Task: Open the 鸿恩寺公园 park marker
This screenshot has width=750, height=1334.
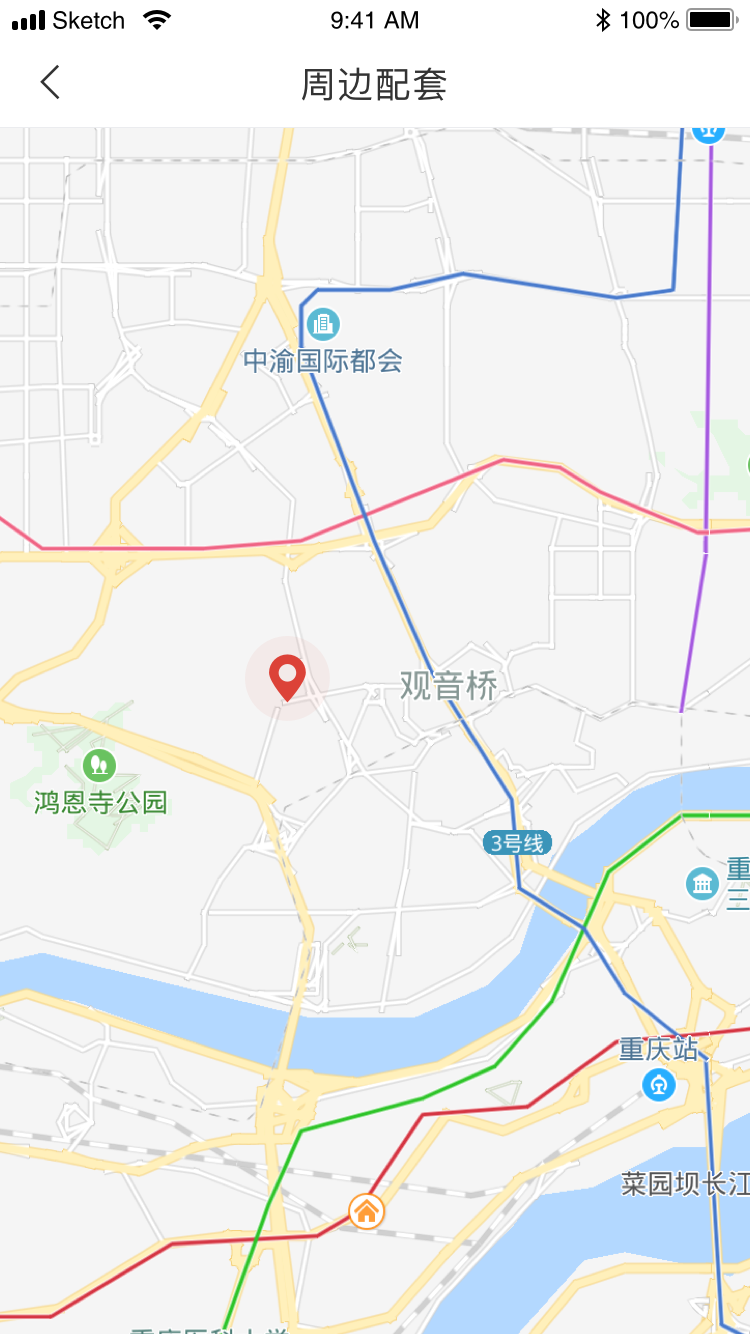Action: click(x=99, y=767)
